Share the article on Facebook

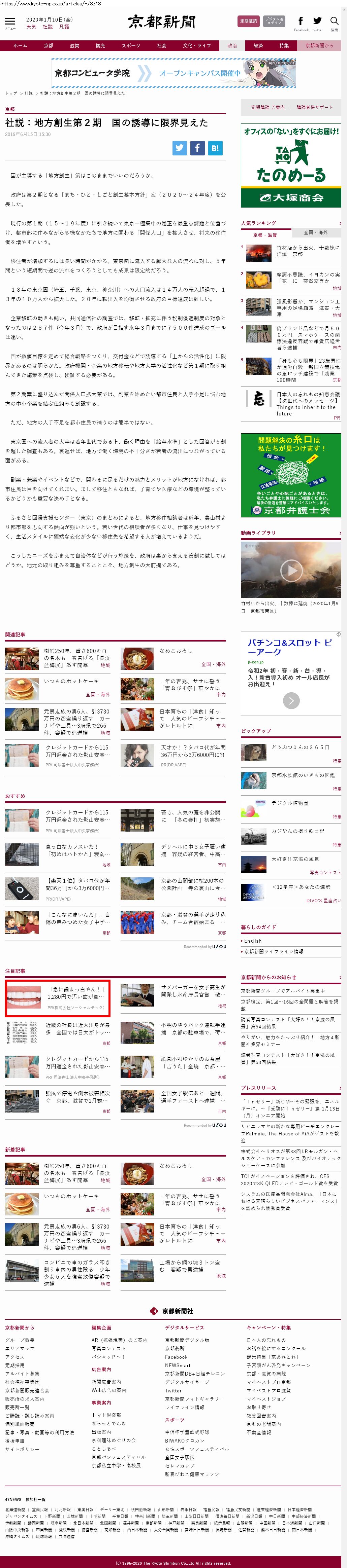coord(197,148)
